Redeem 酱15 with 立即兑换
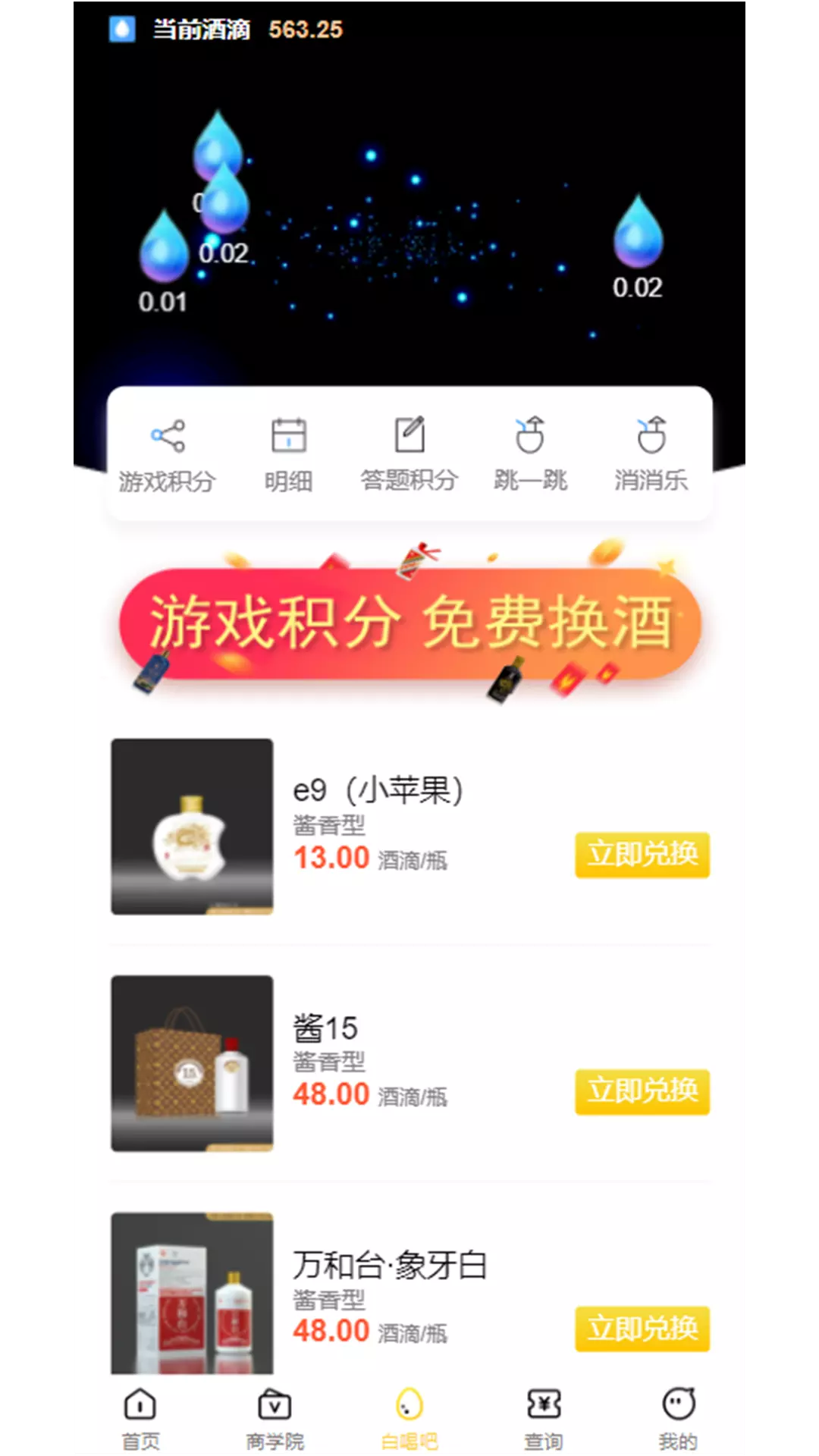 pos(642,1091)
